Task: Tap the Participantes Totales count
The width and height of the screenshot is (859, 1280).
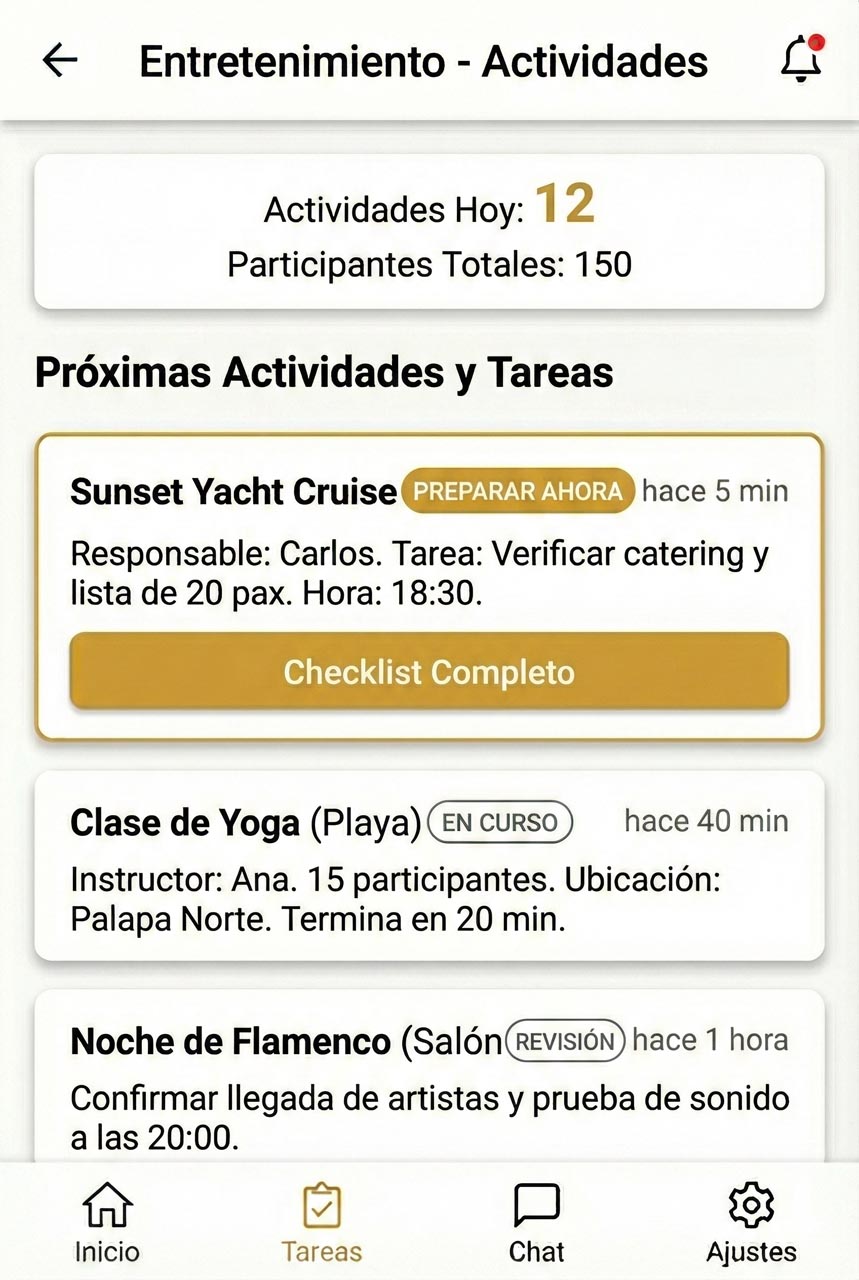Action: click(428, 265)
